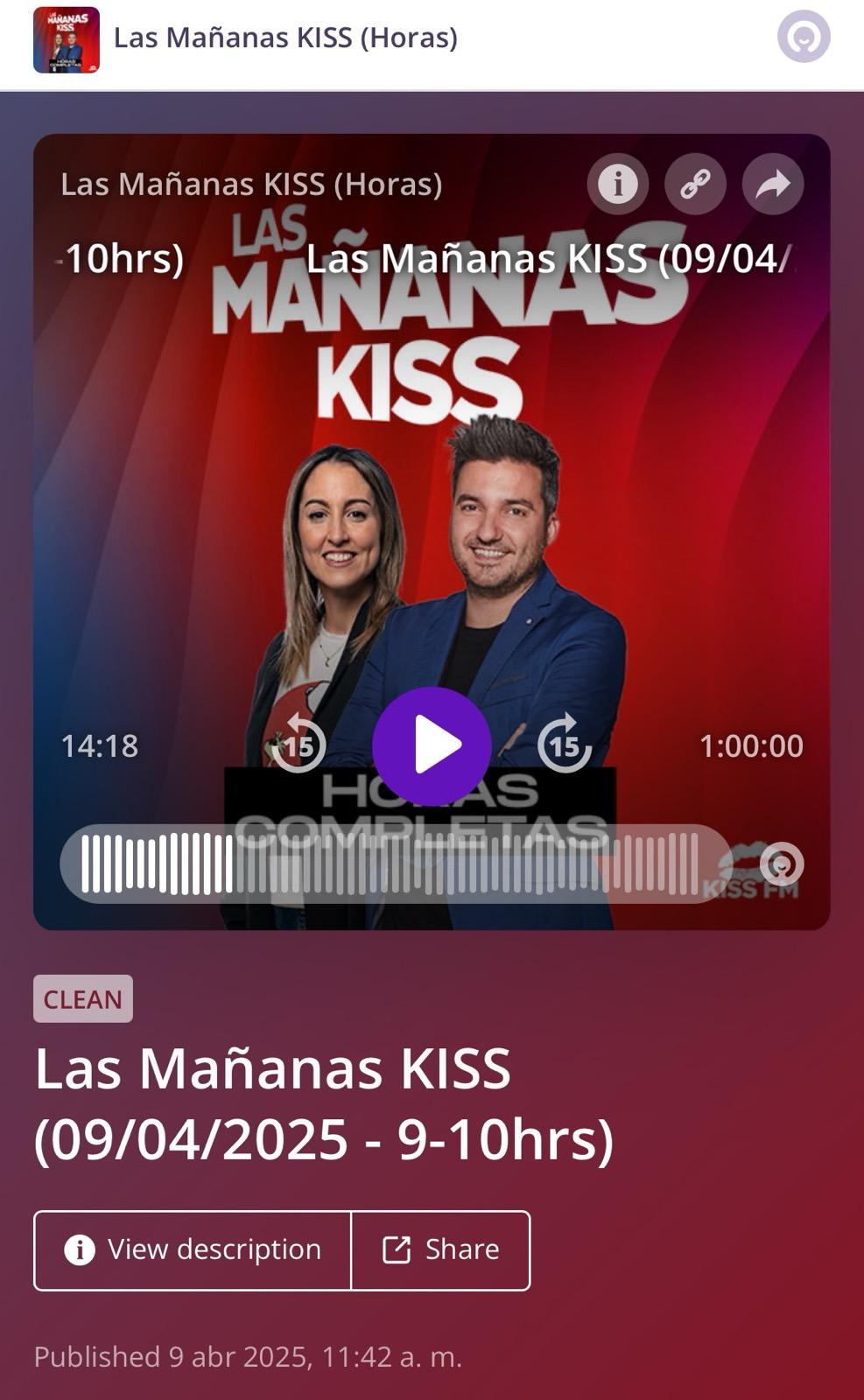
Task: Tap the Share button below the title
Action: click(440, 1249)
